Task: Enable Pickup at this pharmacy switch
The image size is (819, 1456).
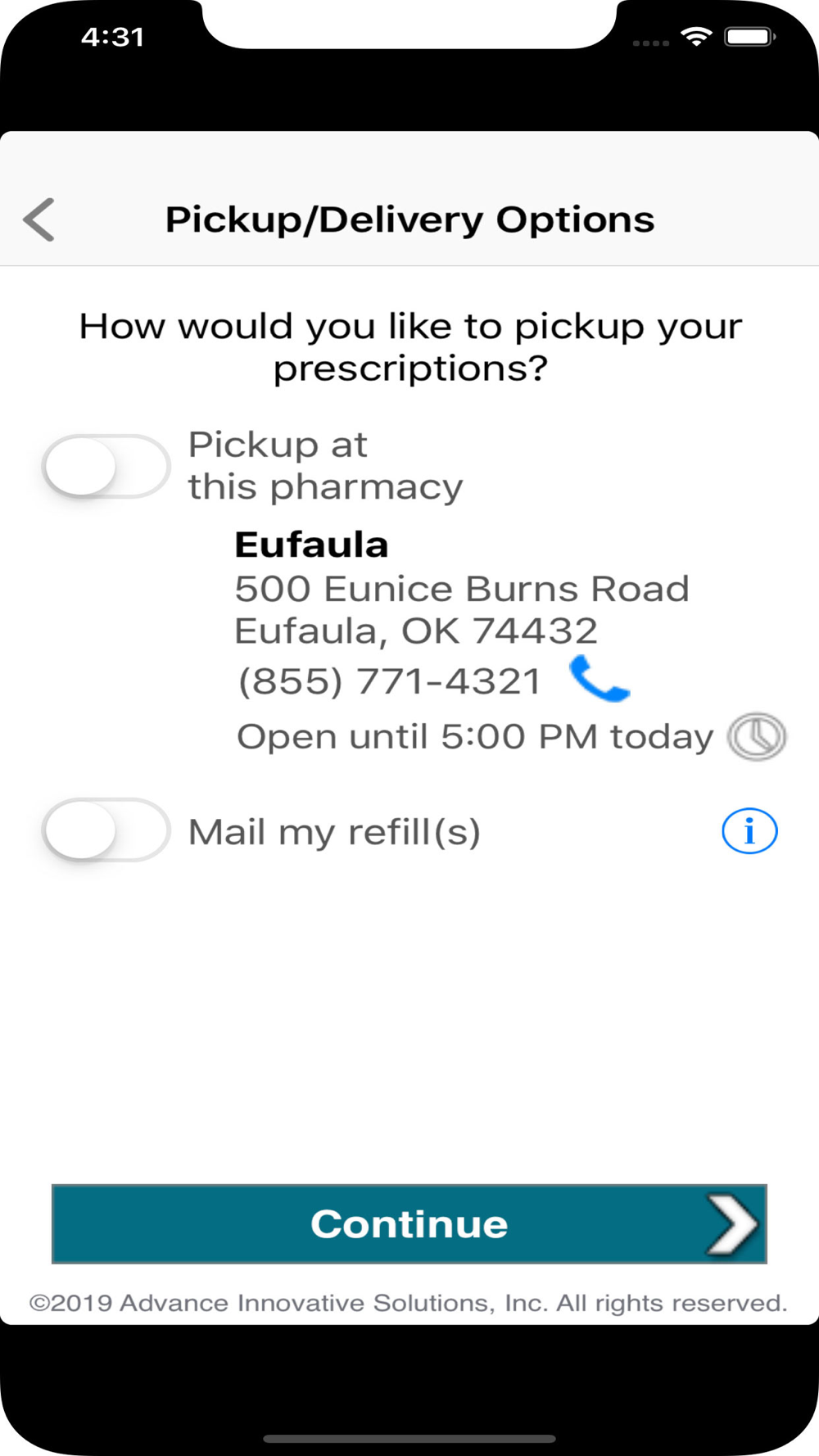Action: tap(106, 467)
